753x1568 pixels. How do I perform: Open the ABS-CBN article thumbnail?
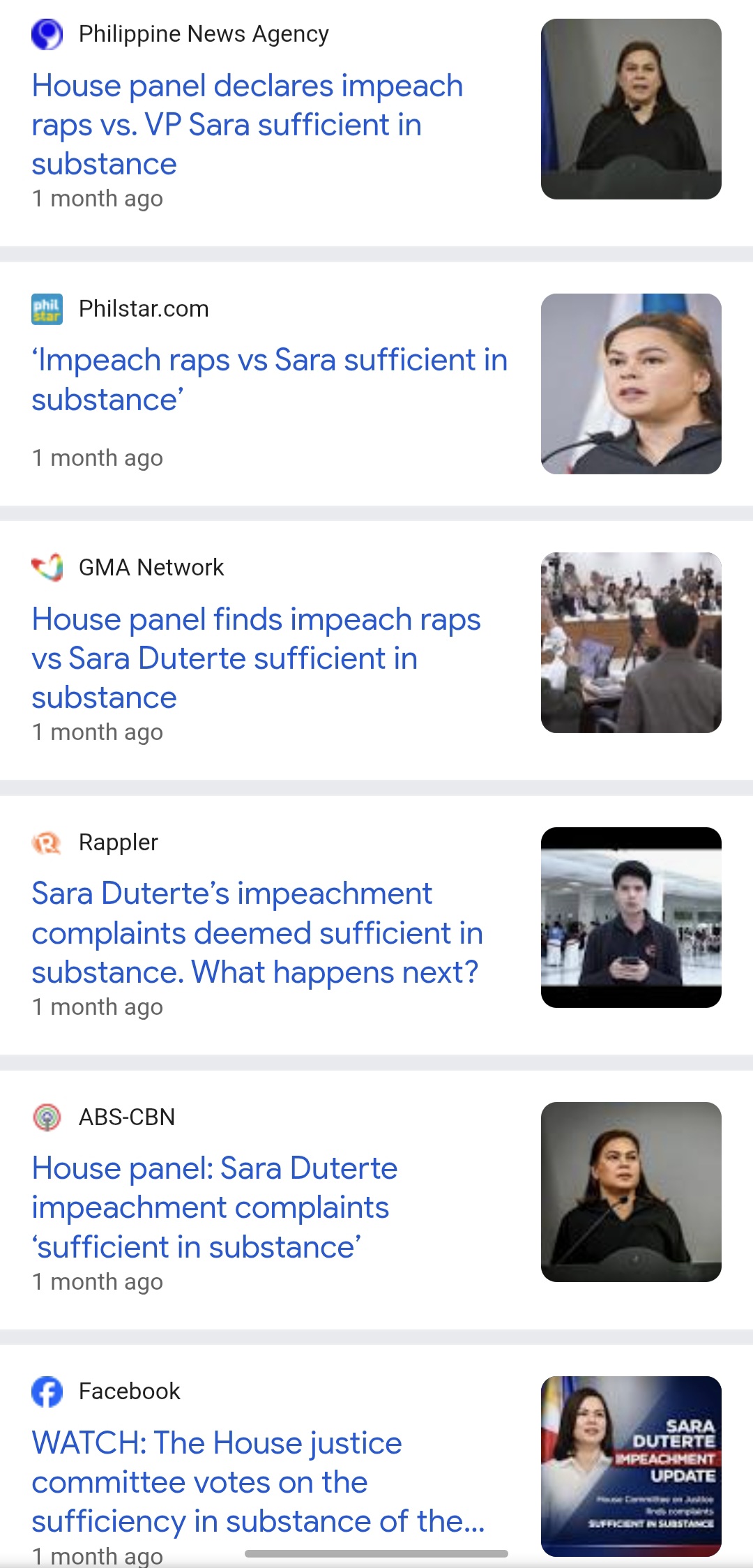(x=631, y=1192)
